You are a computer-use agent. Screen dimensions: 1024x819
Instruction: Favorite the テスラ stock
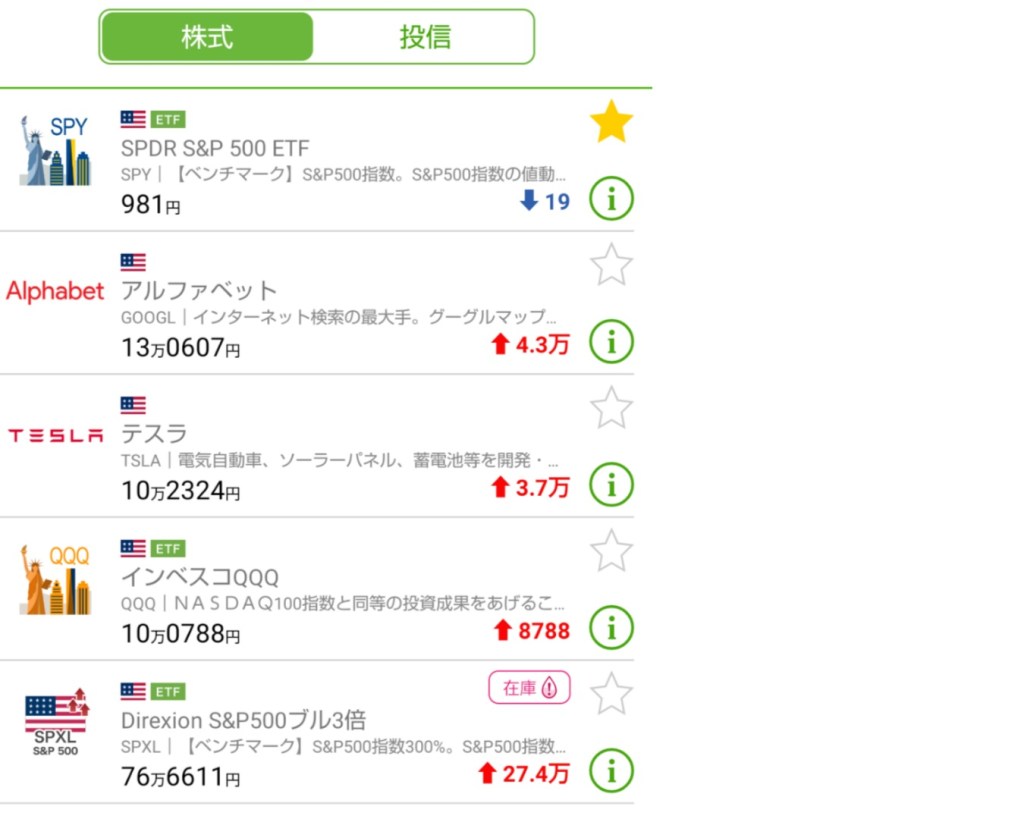(x=611, y=408)
